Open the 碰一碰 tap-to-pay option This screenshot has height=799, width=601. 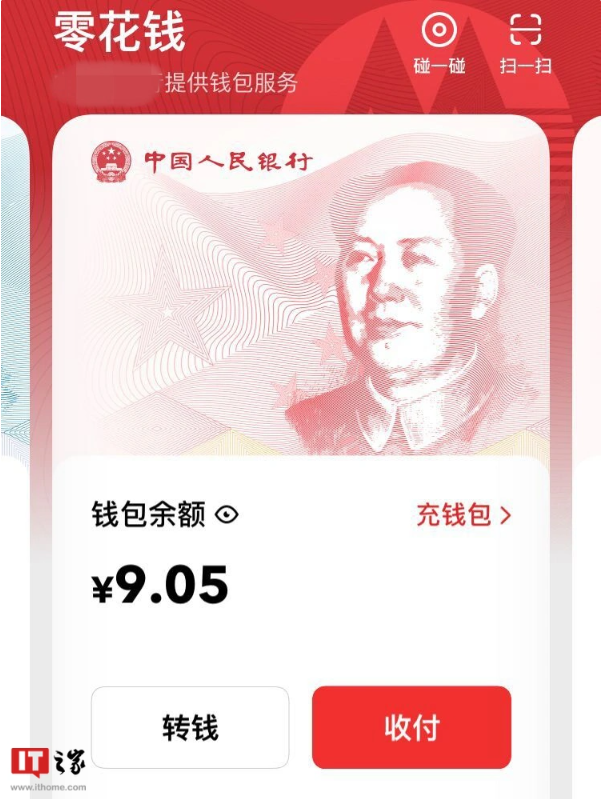click(x=439, y=42)
